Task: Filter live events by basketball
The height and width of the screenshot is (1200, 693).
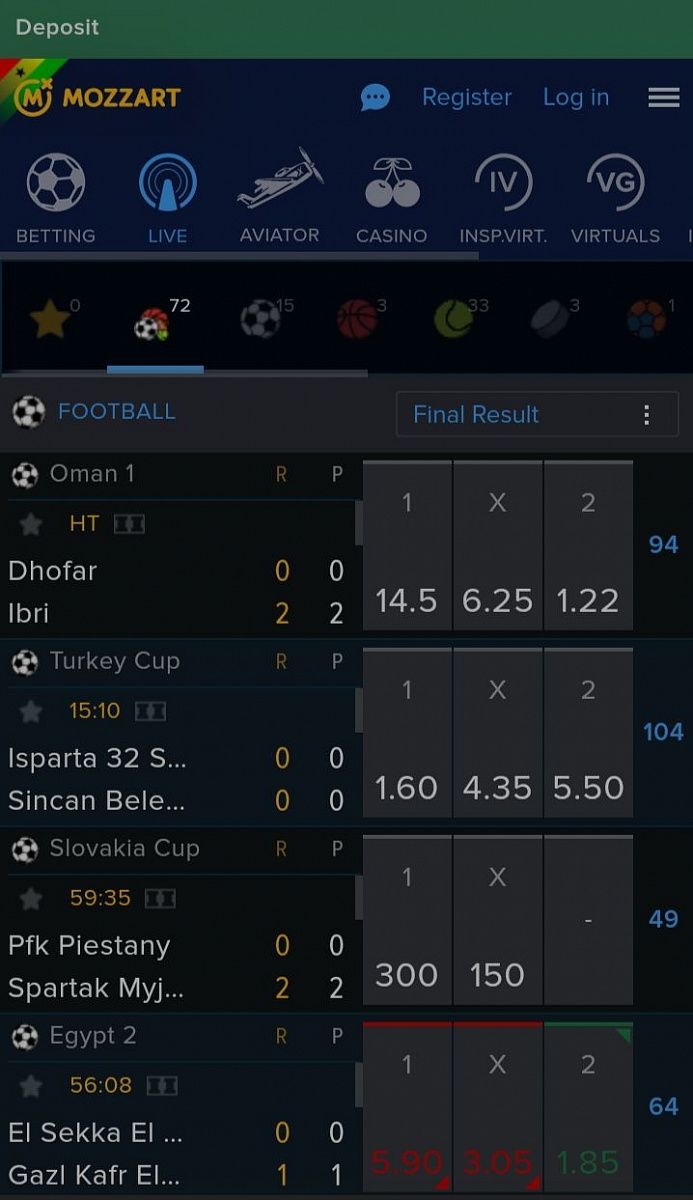Action: (357, 320)
